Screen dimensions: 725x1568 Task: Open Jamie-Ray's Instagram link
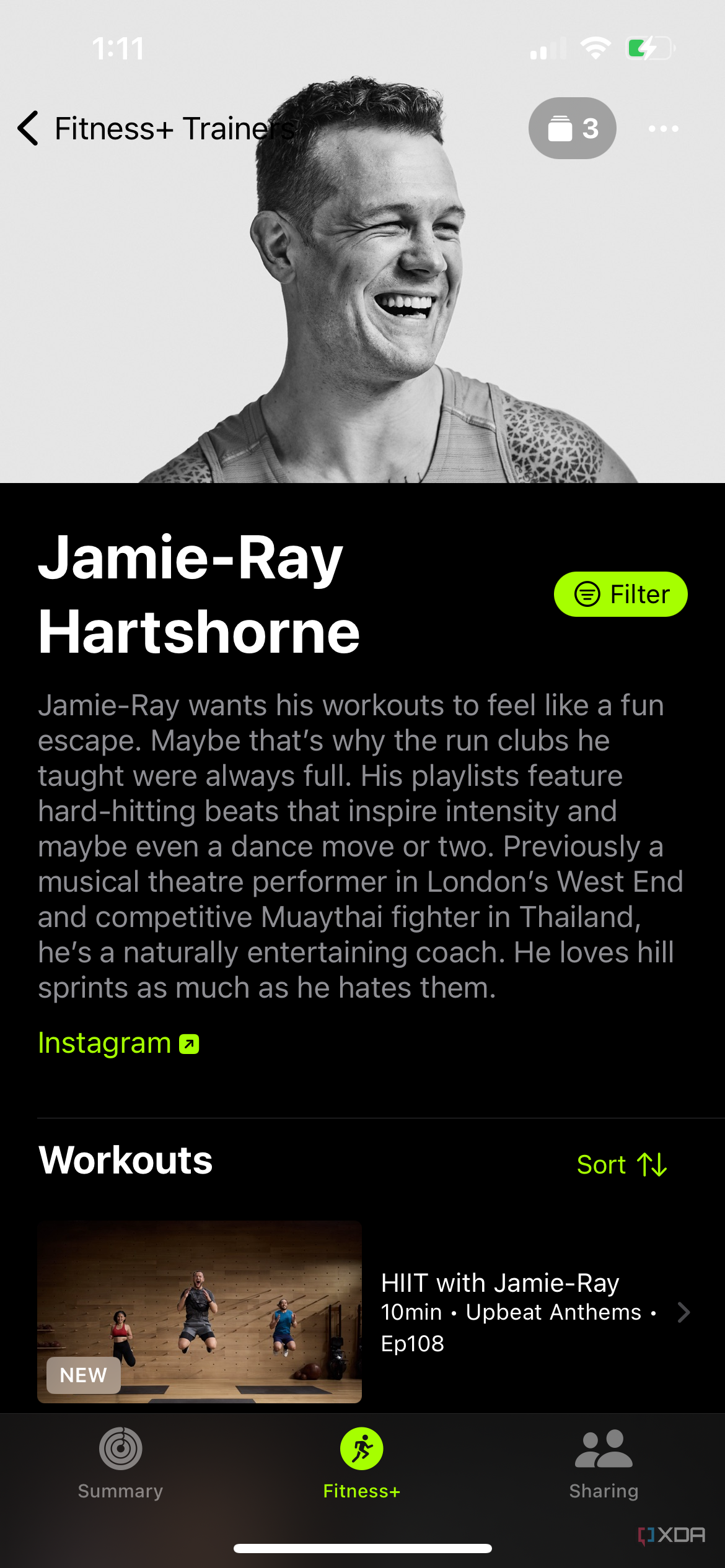118,1043
